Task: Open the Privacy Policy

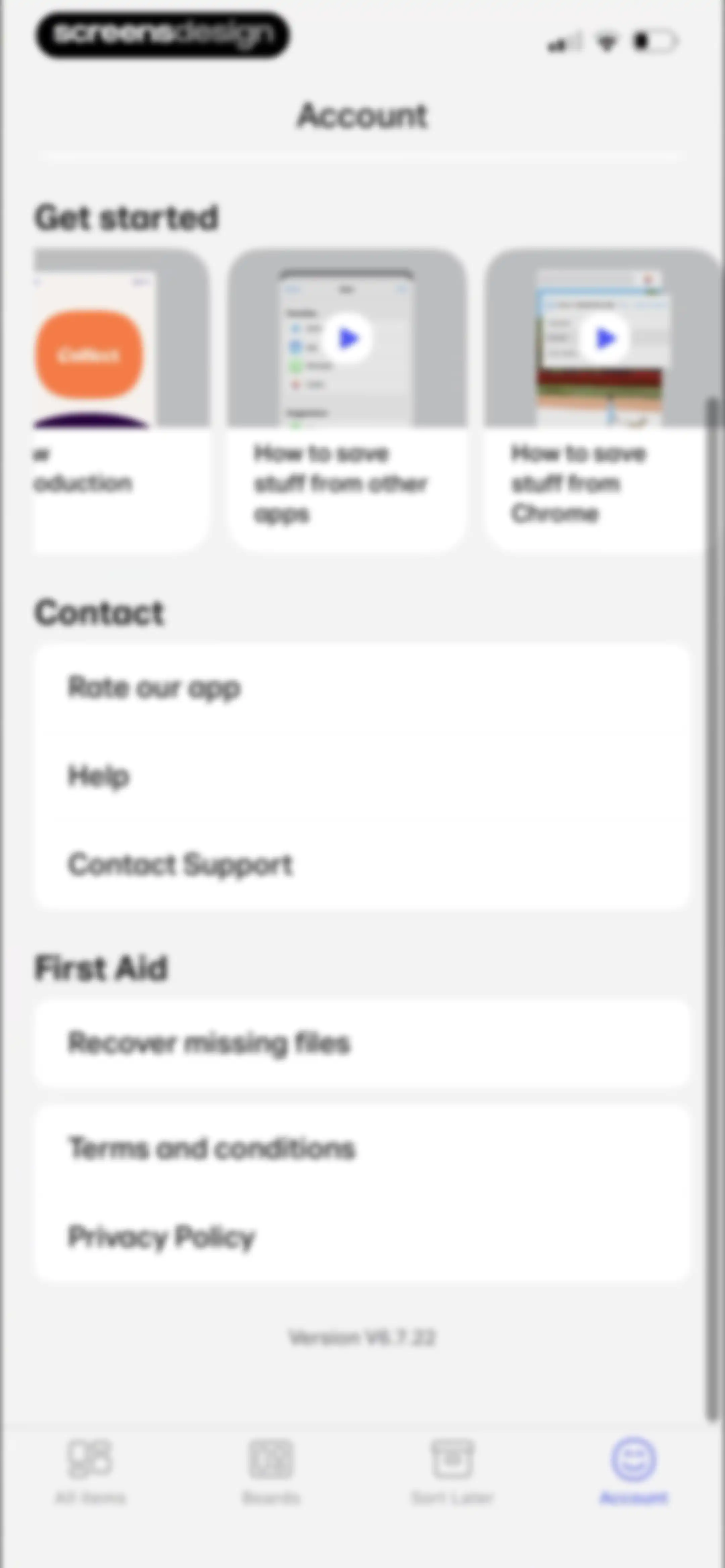Action: pyautogui.click(x=362, y=1237)
